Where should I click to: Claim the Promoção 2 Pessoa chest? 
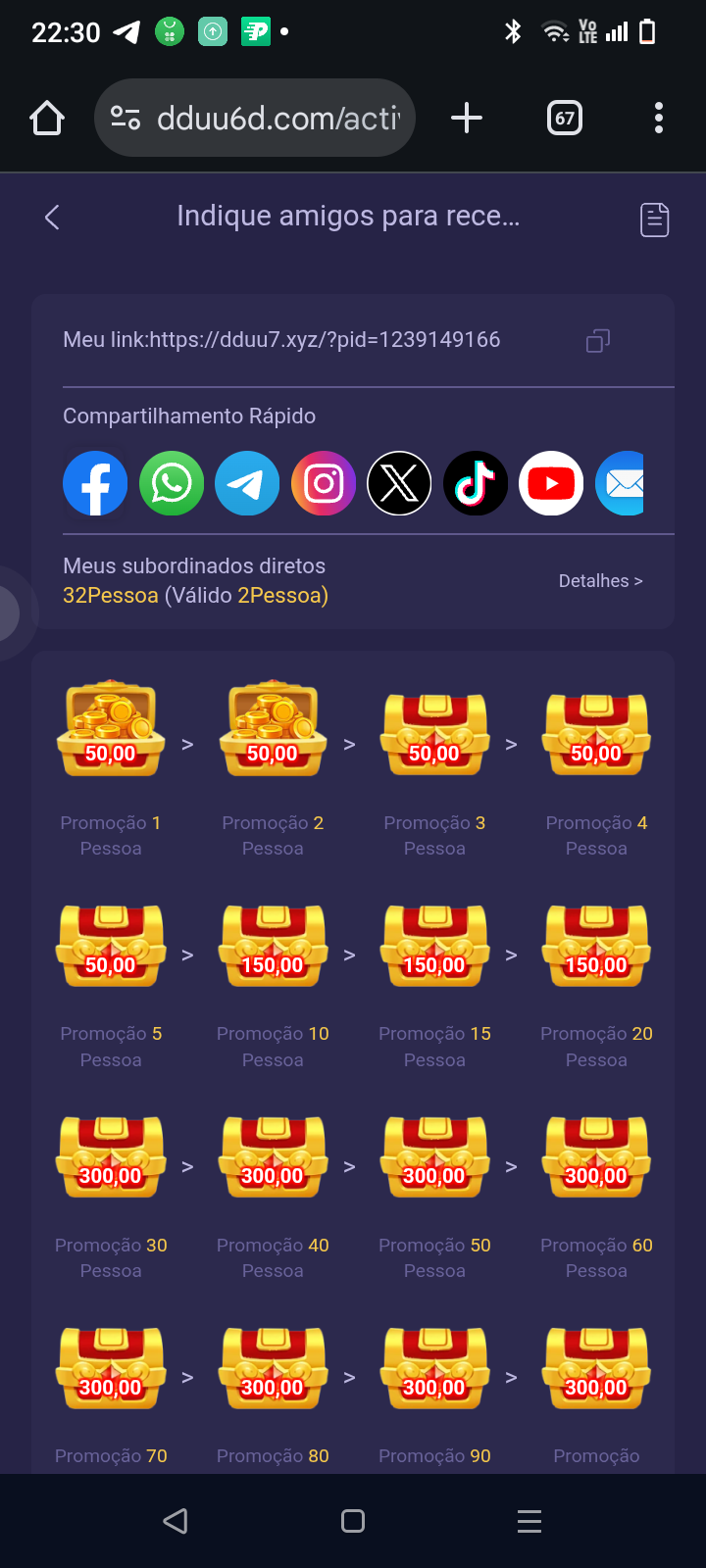coord(273,730)
